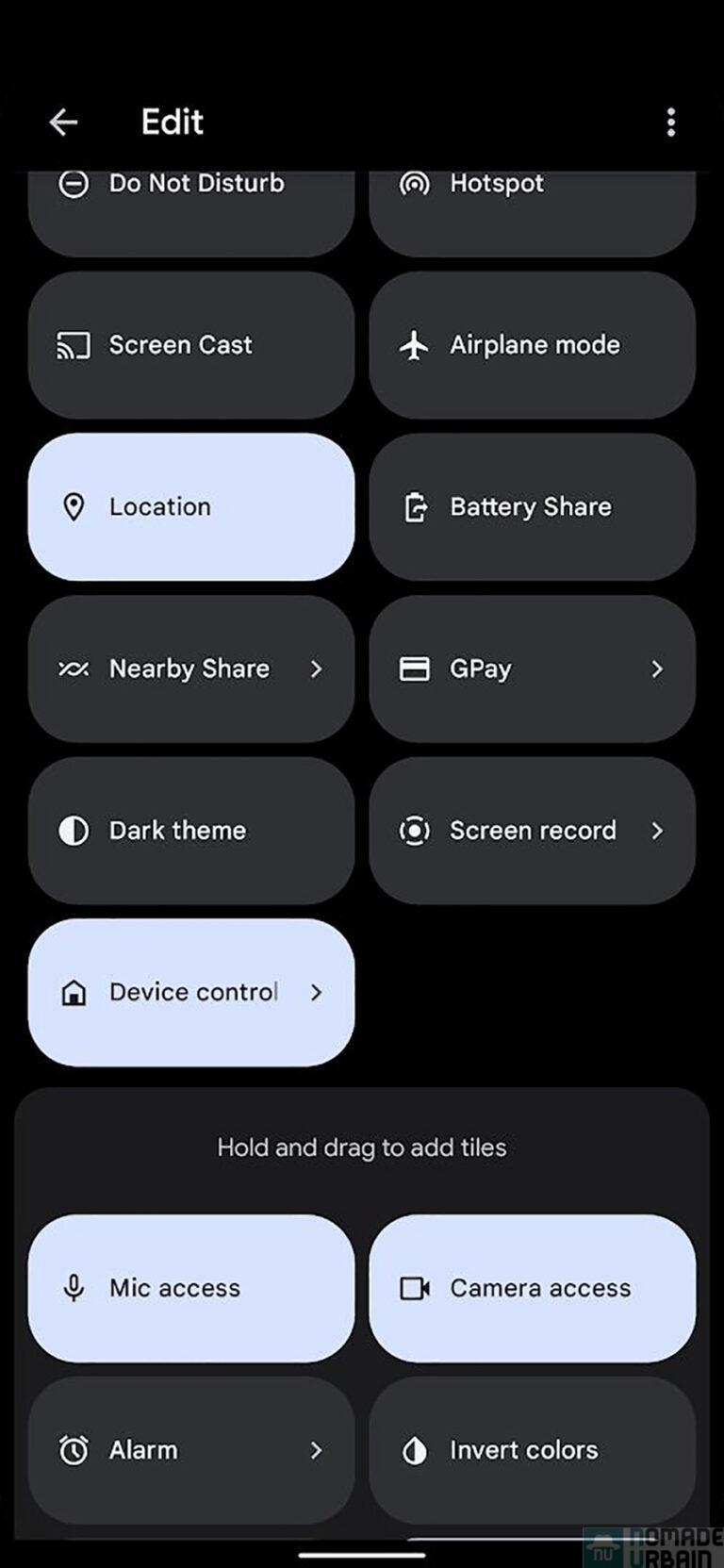Tap the Hold and drag to add tiles area
This screenshot has height=1568, width=724.
[361, 1147]
